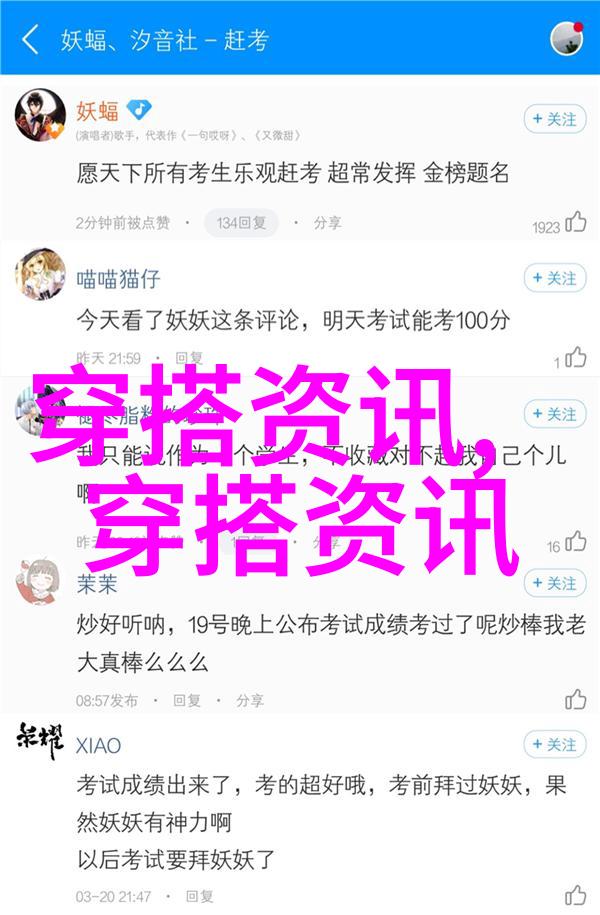Screen dimensions: 600x915
Task: Follow the user 喵喵猫仔
Action: [554, 278]
